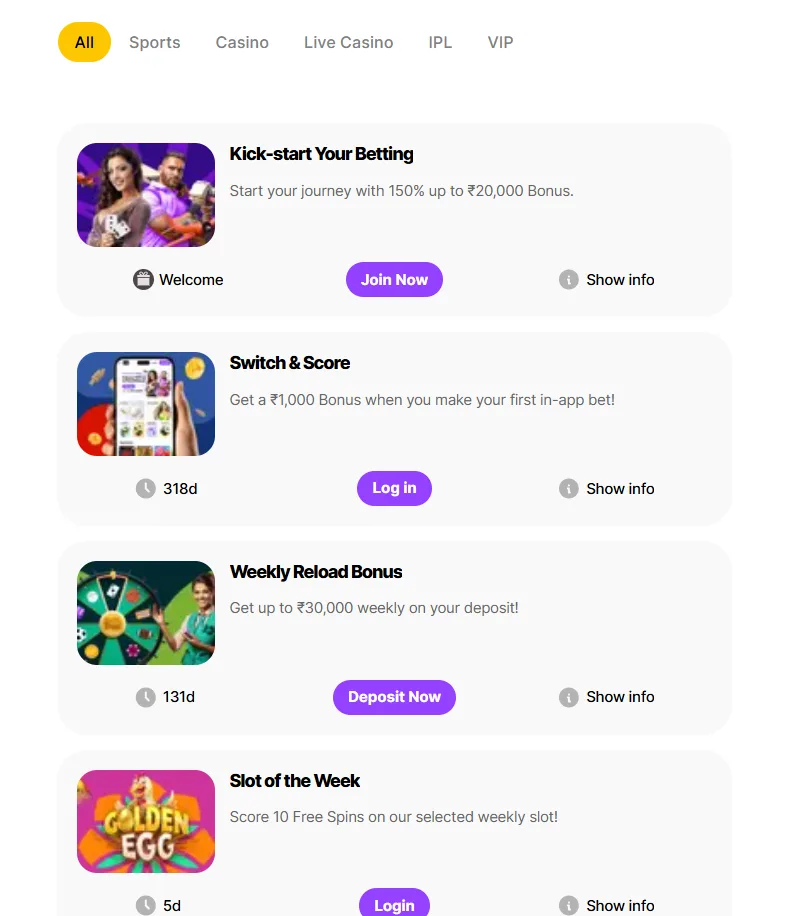
Task: Switch to the Sports tab
Action: pyautogui.click(x=155, y=42)
